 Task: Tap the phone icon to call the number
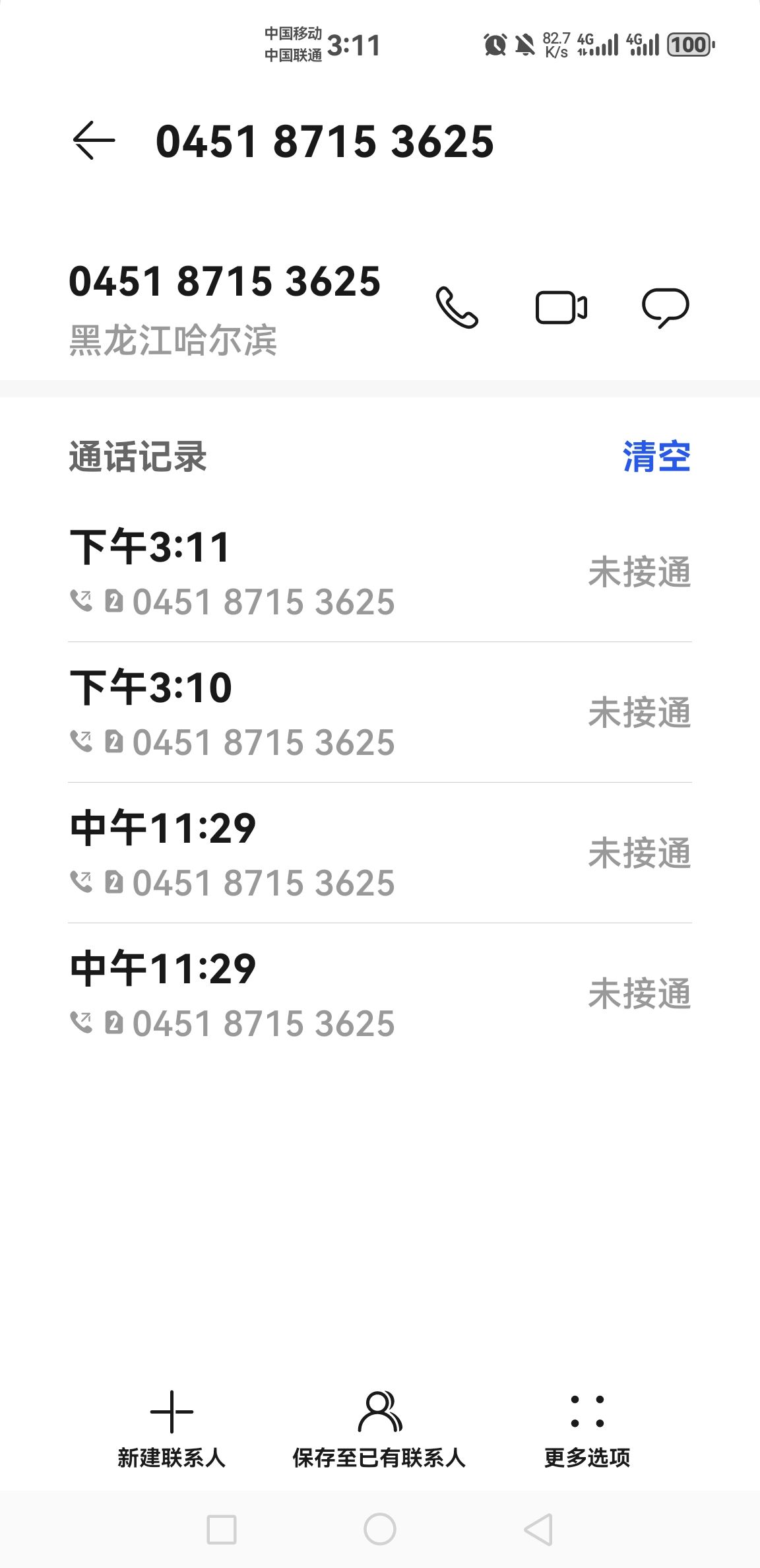(457, 307)
